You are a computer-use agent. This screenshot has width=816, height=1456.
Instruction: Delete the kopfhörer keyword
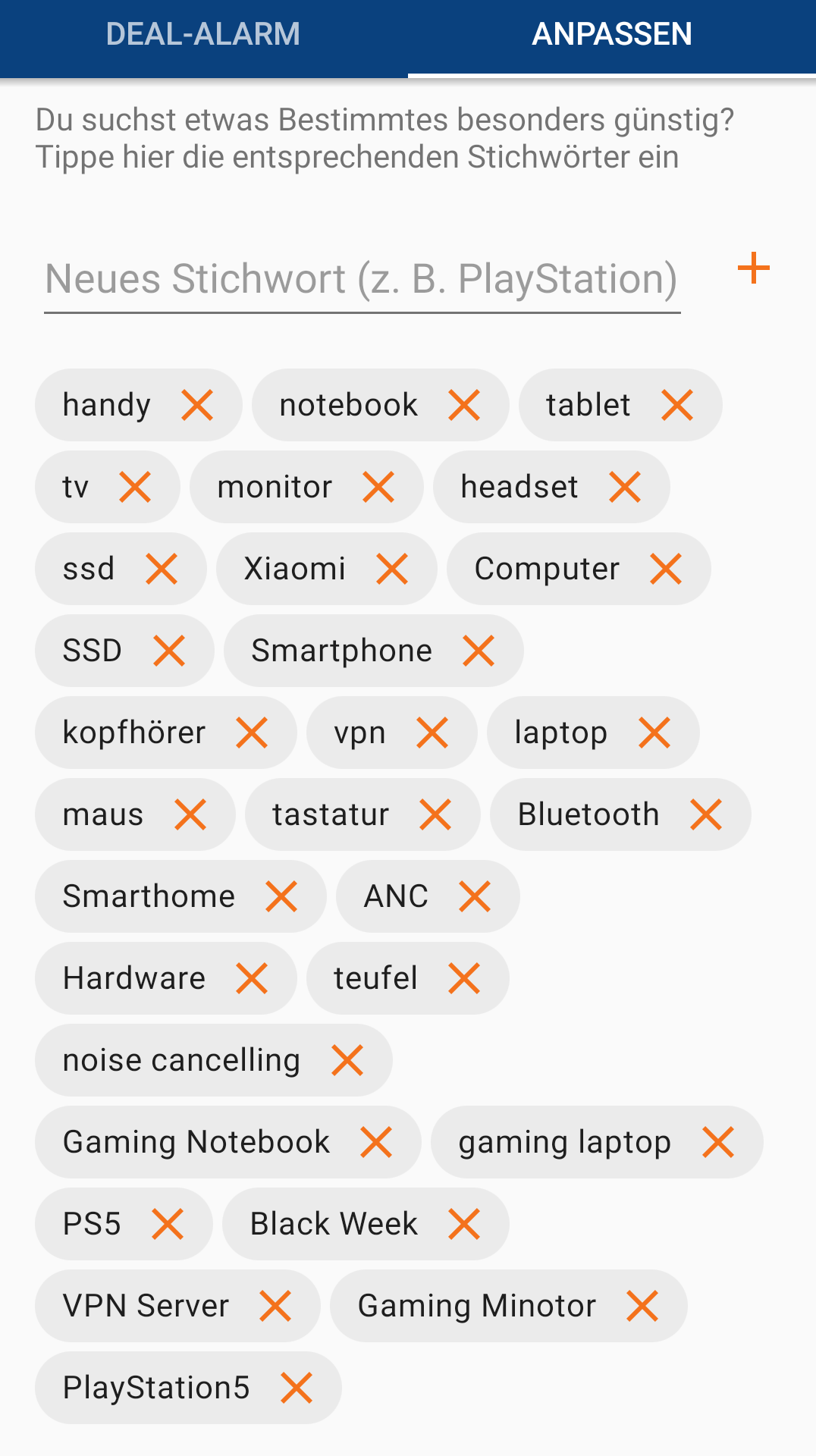click(252, 733)
